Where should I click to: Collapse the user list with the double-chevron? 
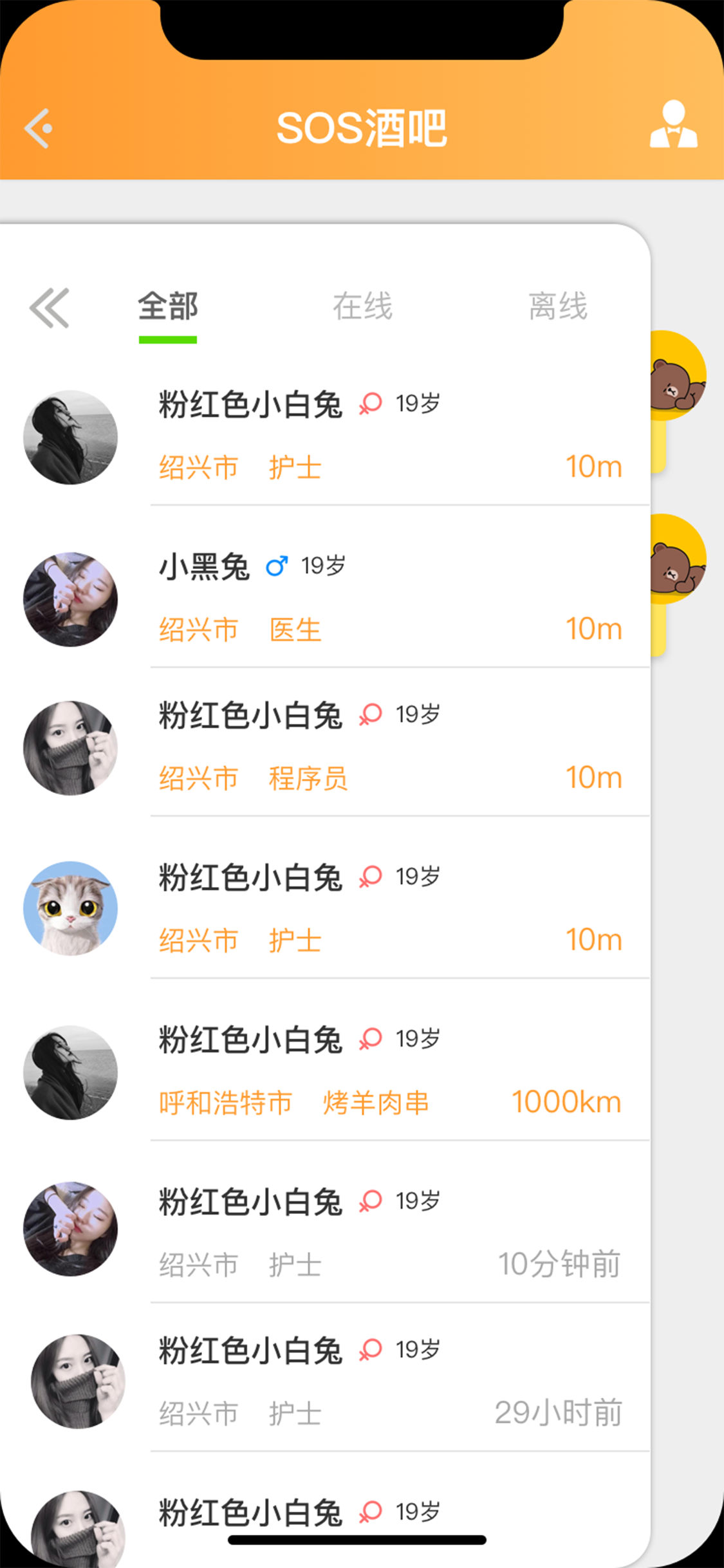pos(50,308)
